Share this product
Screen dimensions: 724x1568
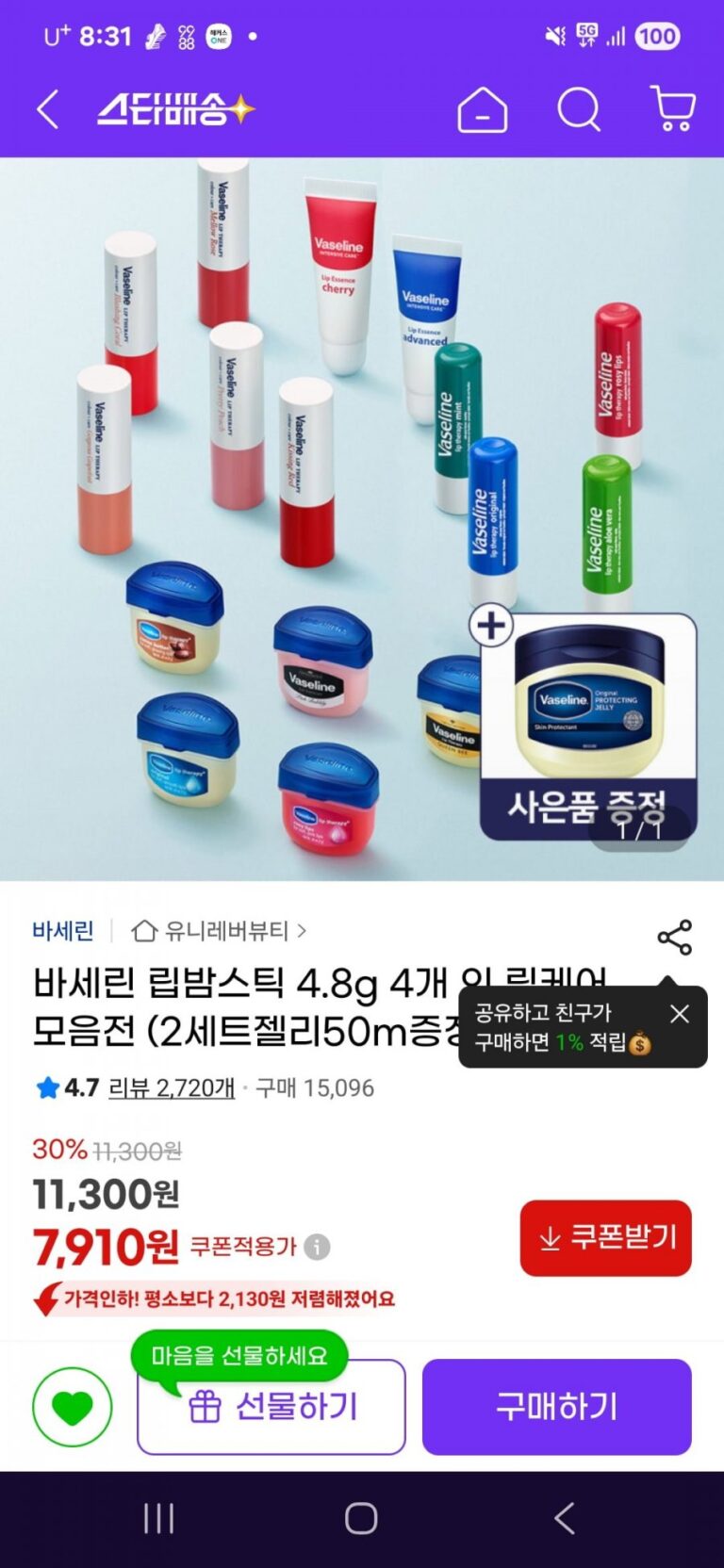click(674, 937)
